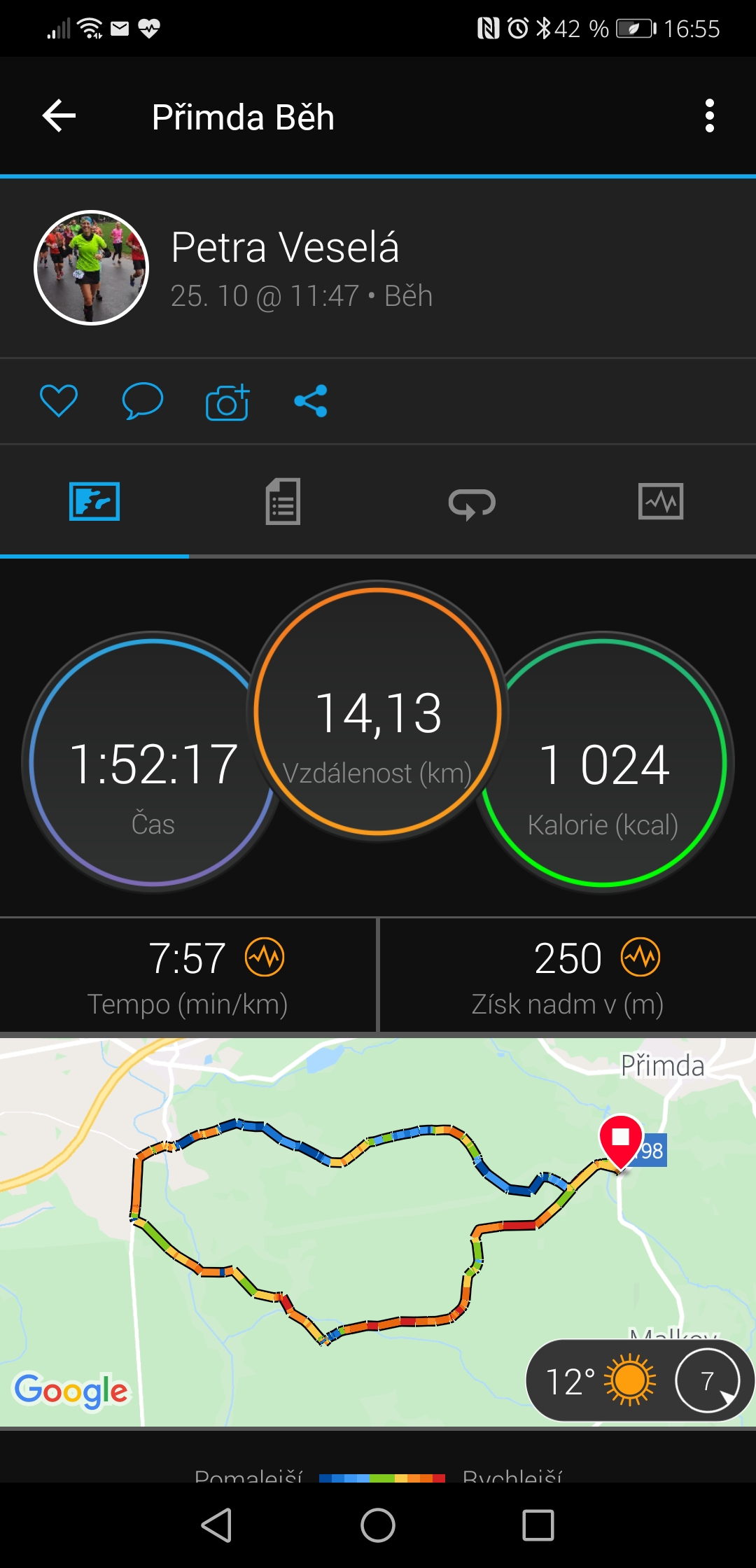Tap the system home button

(378, 1525)
